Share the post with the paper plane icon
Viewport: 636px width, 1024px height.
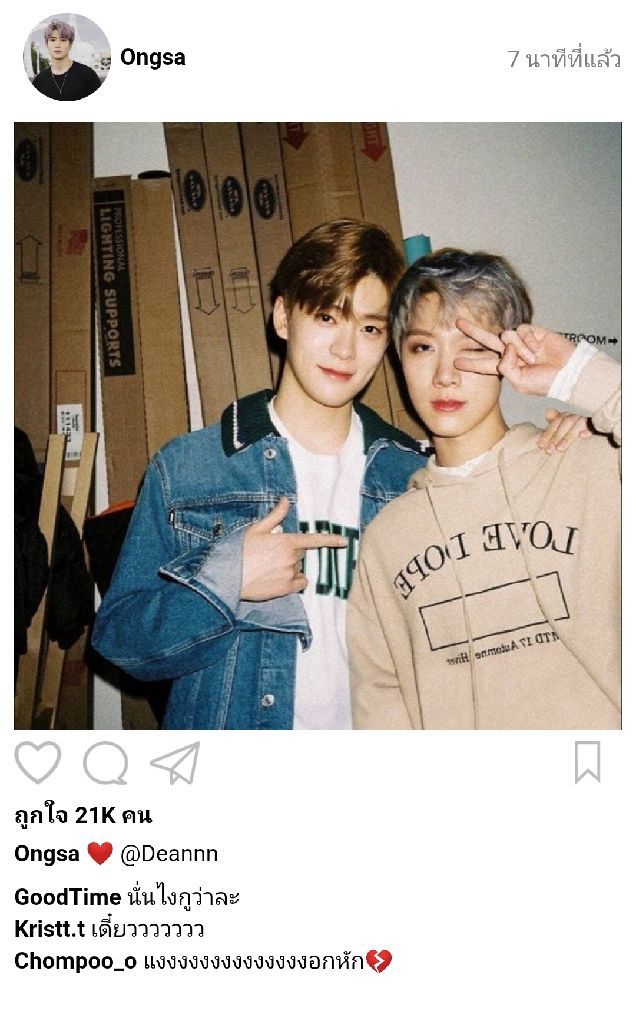[175, 762]
